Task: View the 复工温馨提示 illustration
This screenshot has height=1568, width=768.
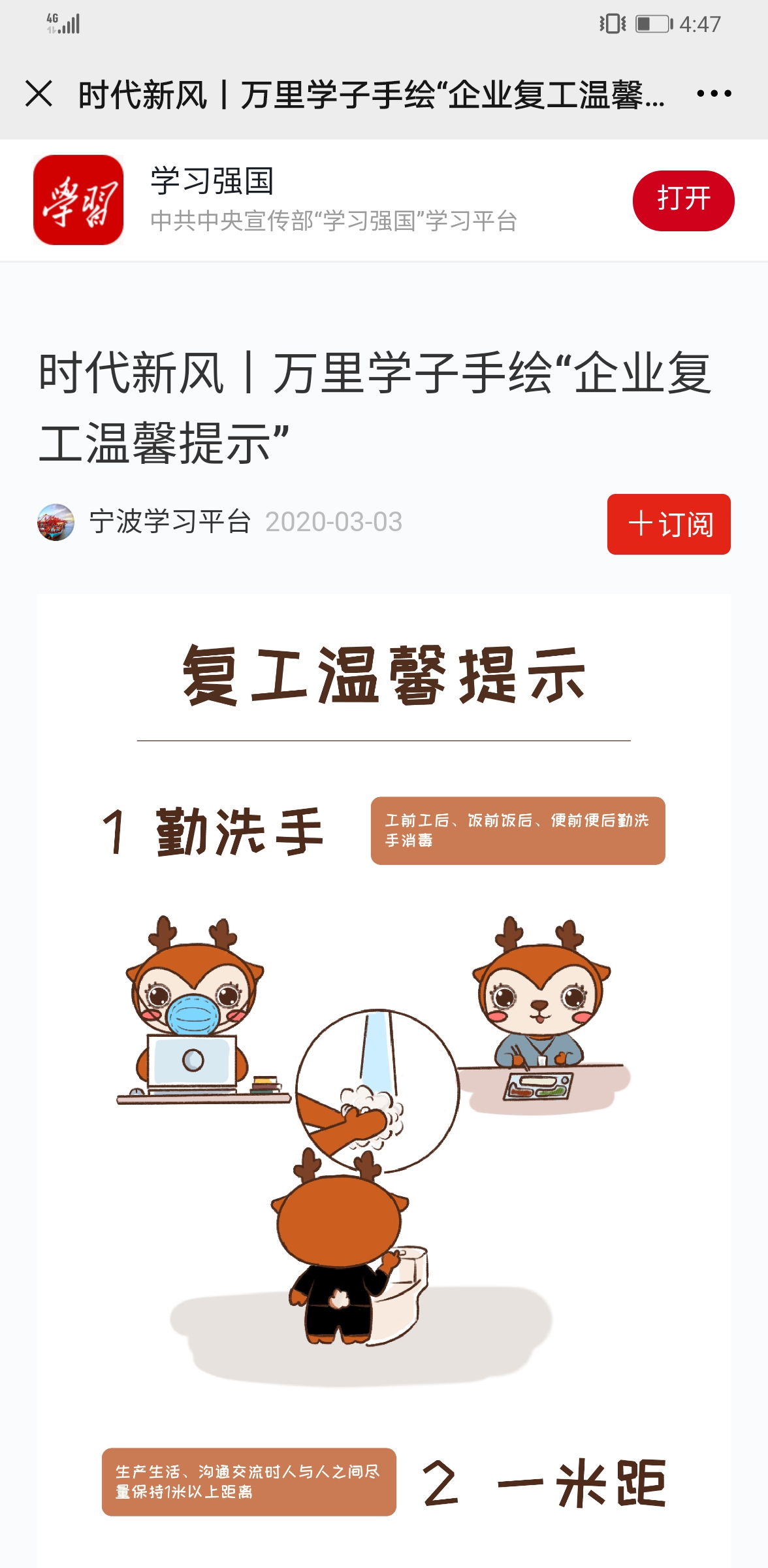Action: click(x=384, y=1078)
